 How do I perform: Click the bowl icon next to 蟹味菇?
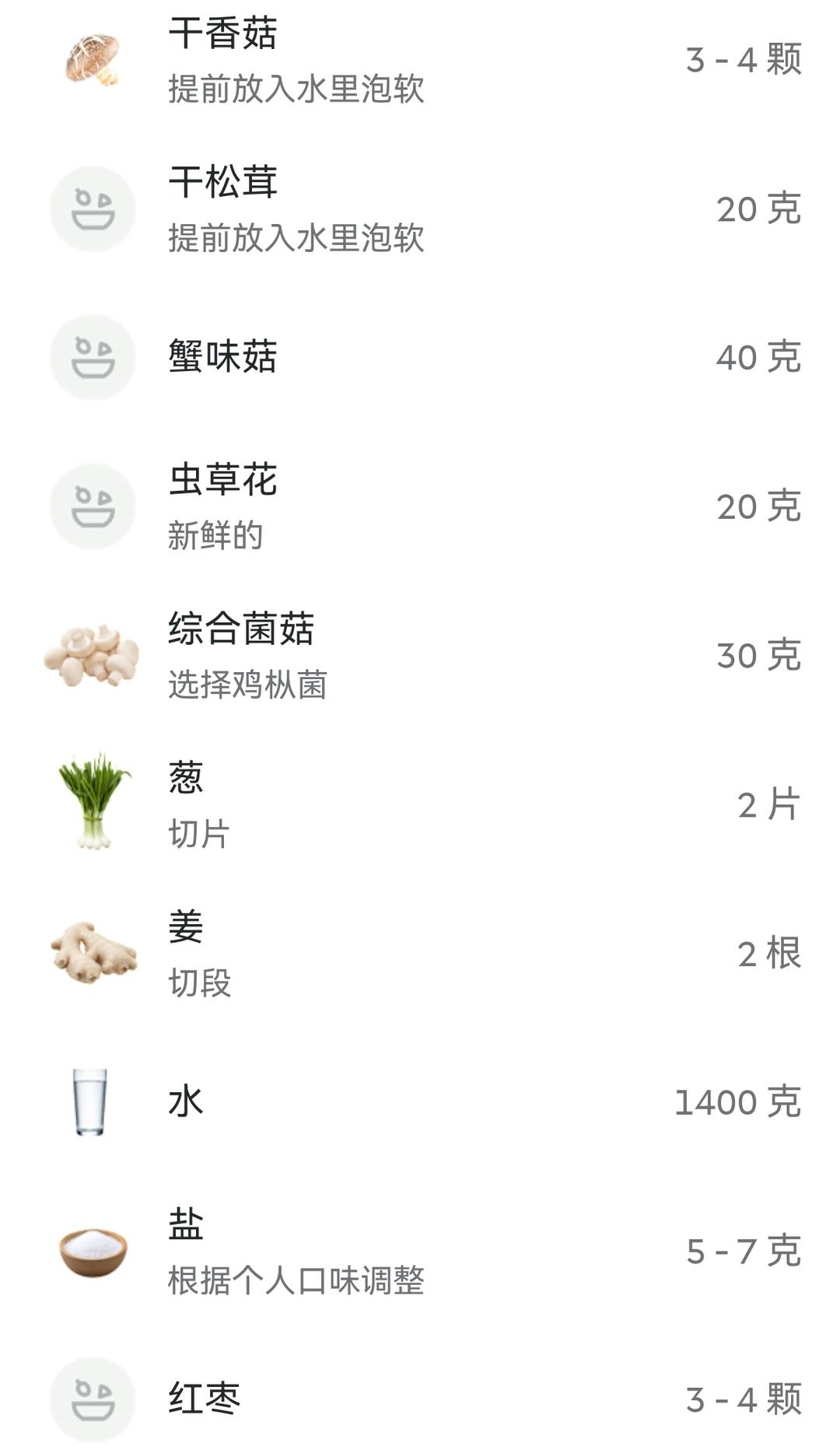click(x=93, y=358)
